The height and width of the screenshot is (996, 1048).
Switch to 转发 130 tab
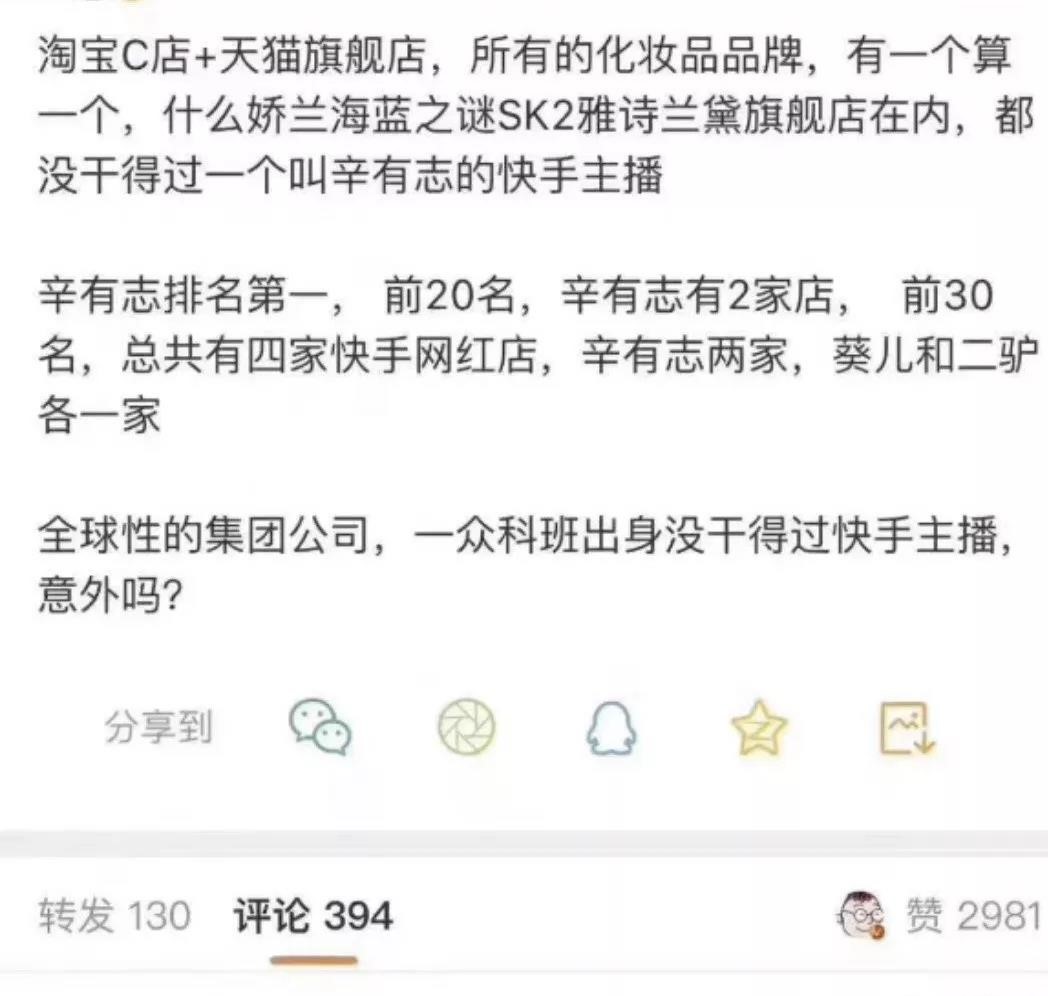(x=114, y=916)
